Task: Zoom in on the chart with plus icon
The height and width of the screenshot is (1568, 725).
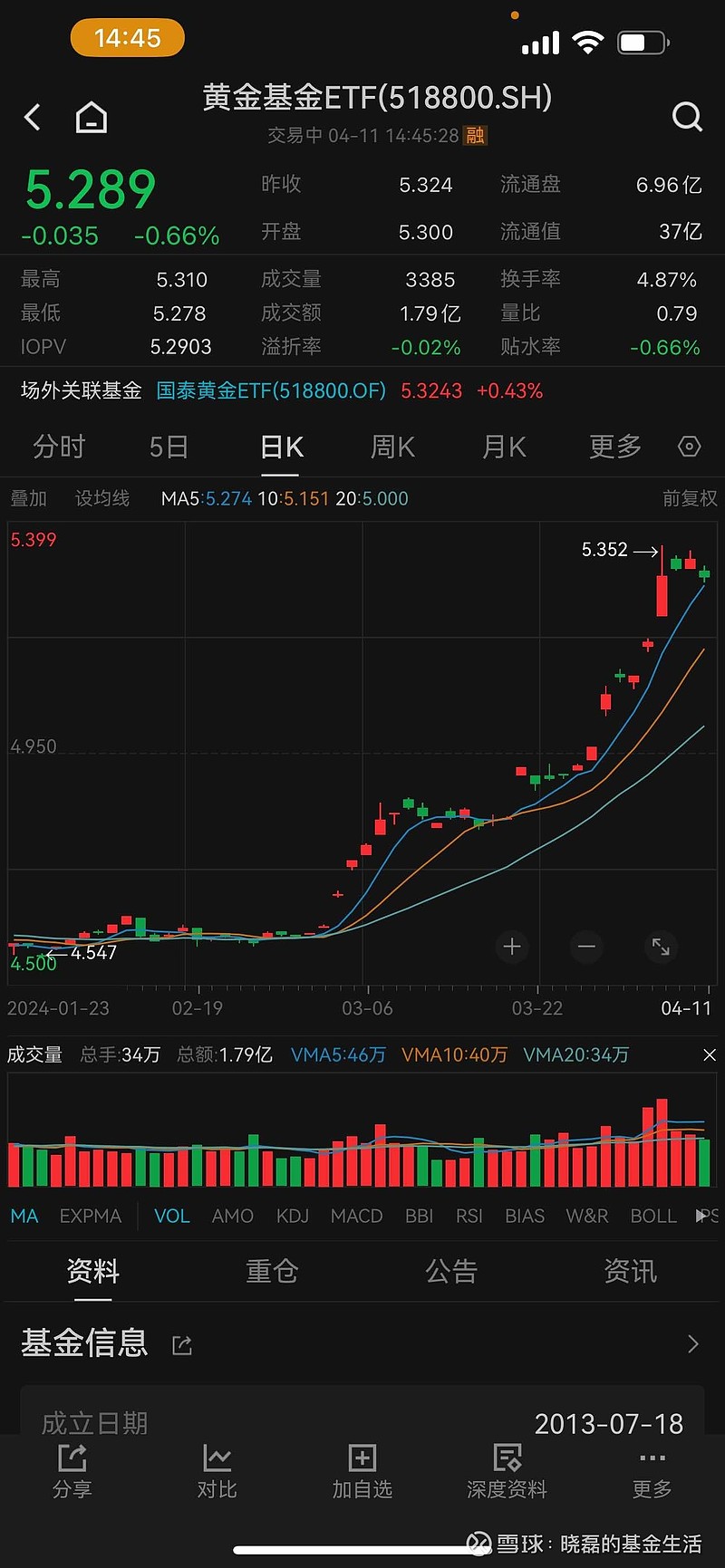Action: tap(511, 947)
